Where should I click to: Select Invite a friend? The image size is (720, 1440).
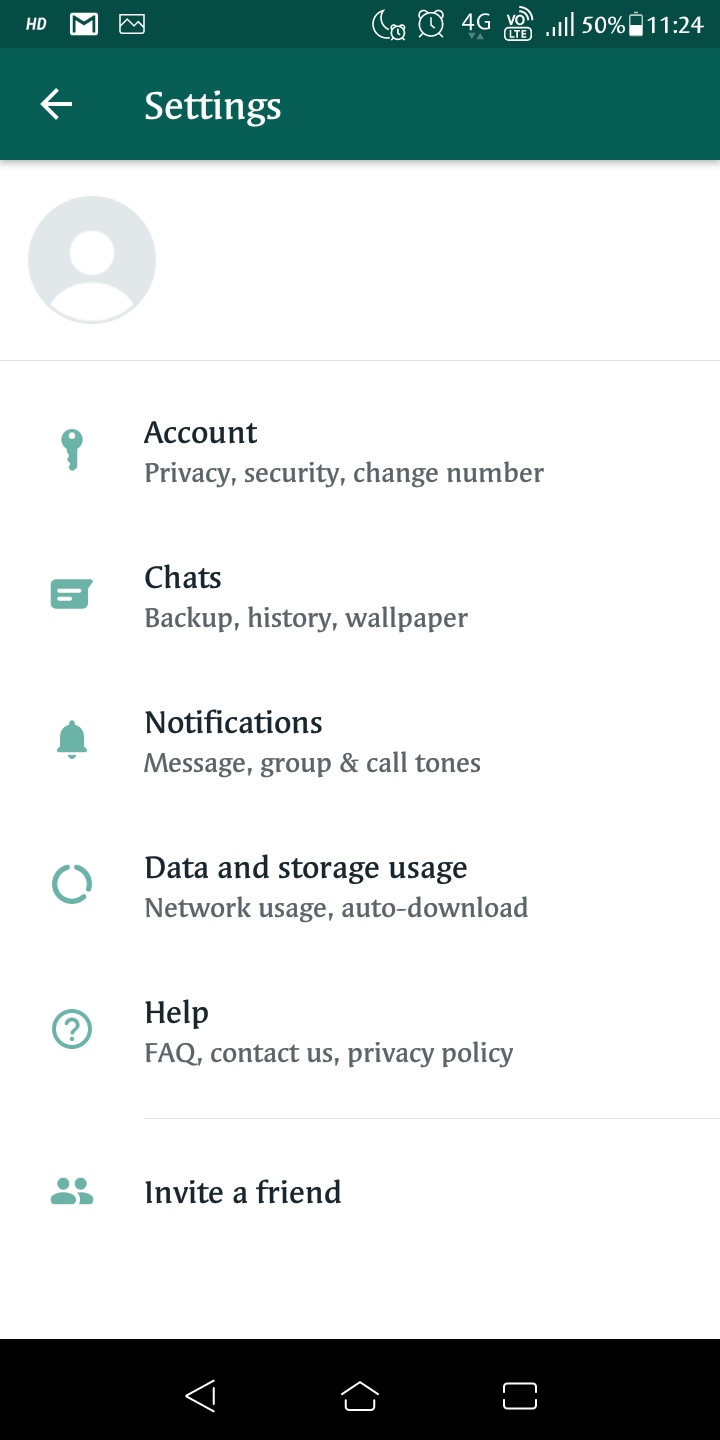pos(243,1192)
